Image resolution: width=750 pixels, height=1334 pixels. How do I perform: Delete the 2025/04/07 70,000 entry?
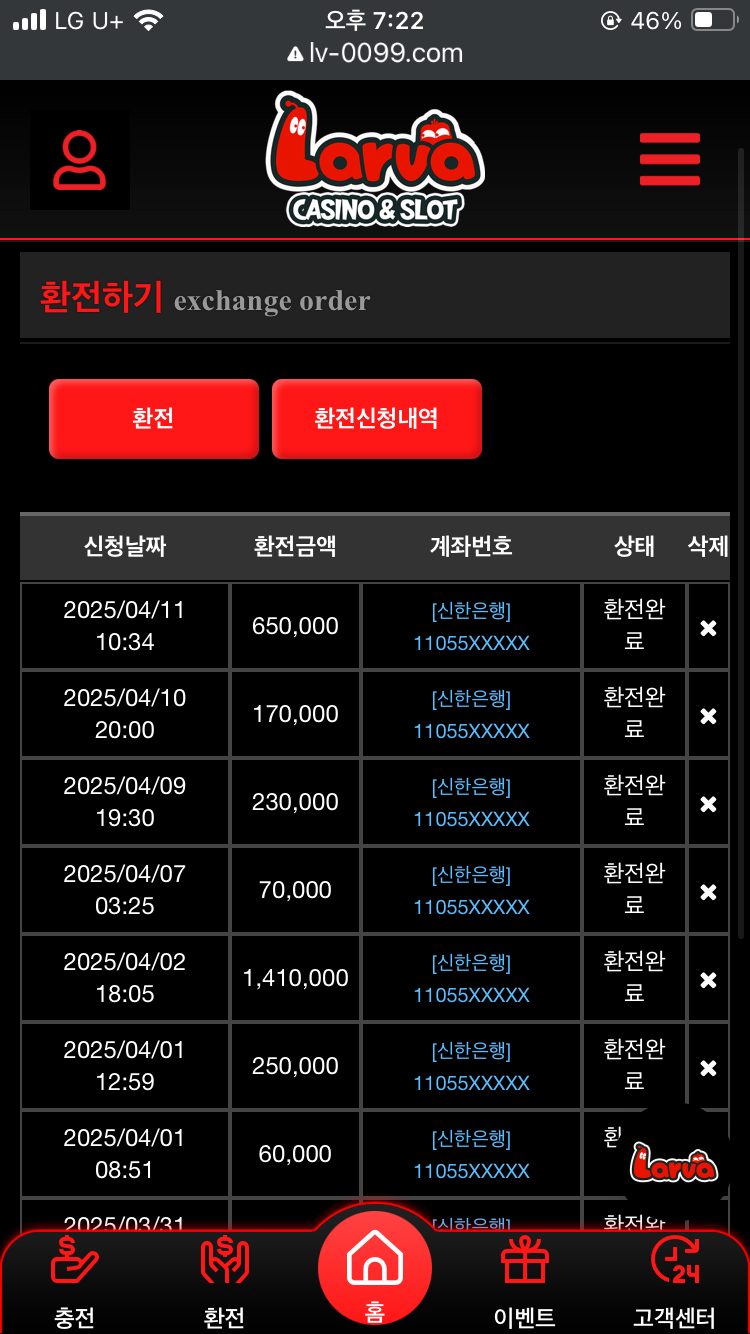pyautogui.click(x=708, y=892)
